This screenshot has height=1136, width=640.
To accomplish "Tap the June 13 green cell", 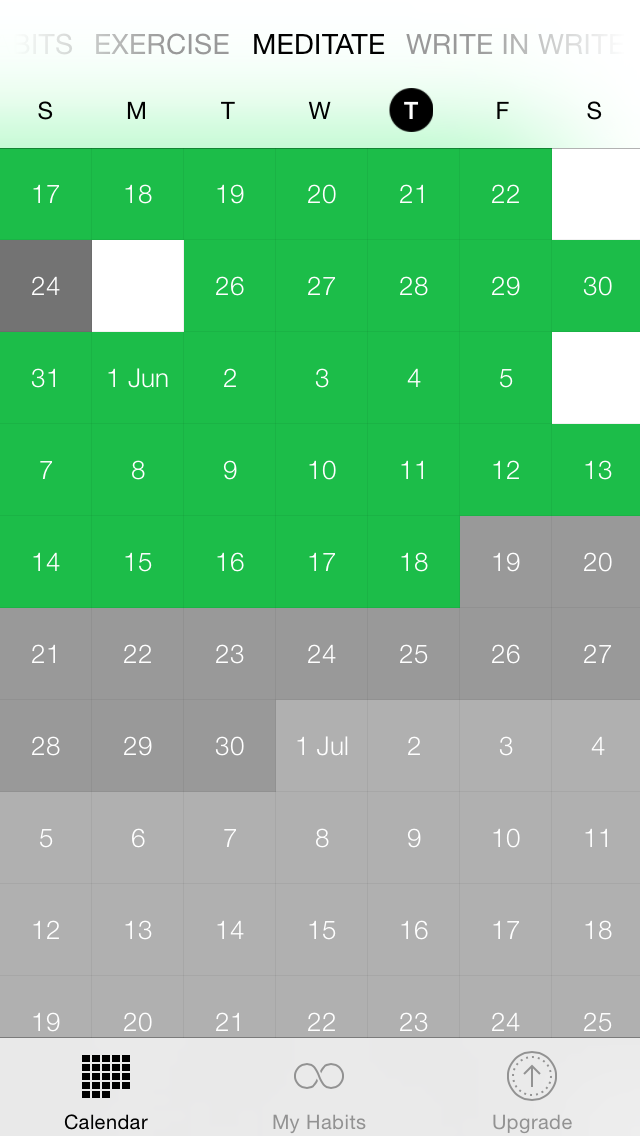I will pos(596,470).
